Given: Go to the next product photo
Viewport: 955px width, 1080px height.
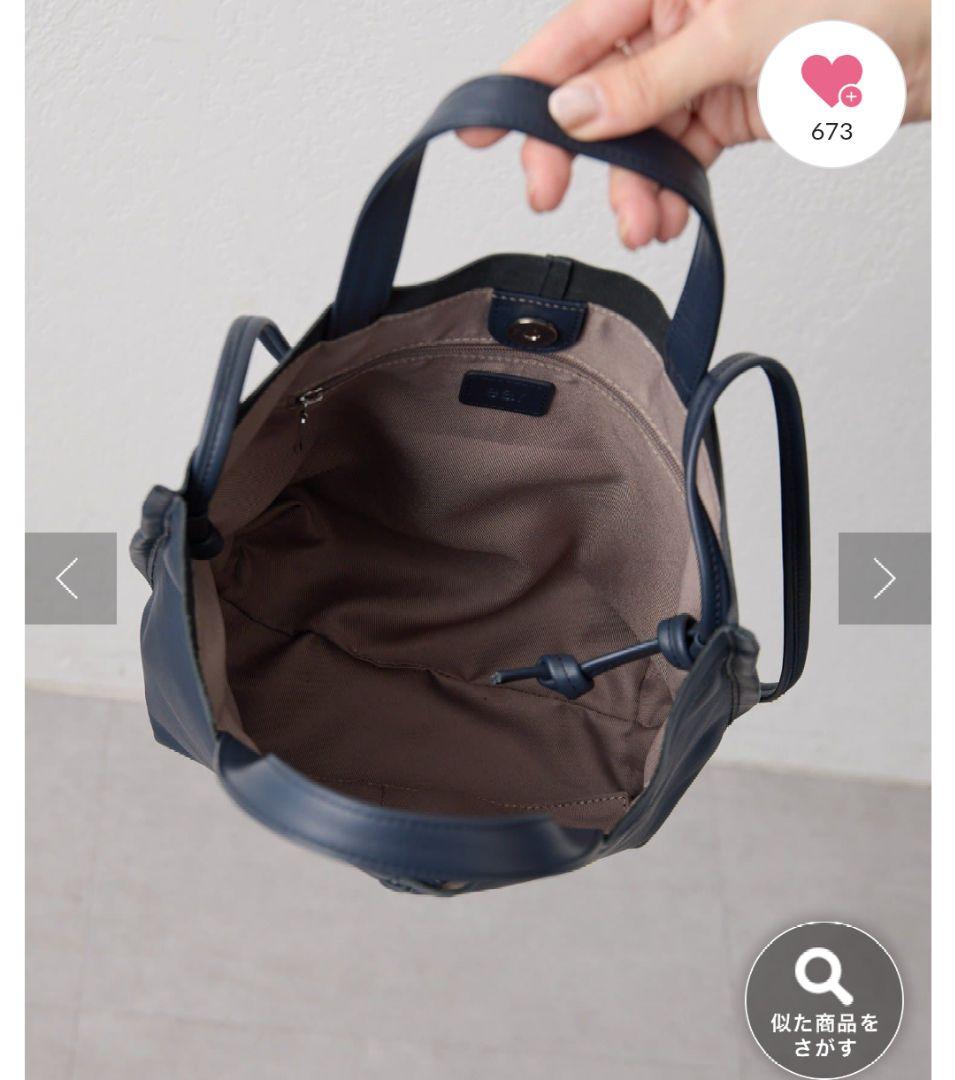Looking at the screenshot, I should coord(884,578).
